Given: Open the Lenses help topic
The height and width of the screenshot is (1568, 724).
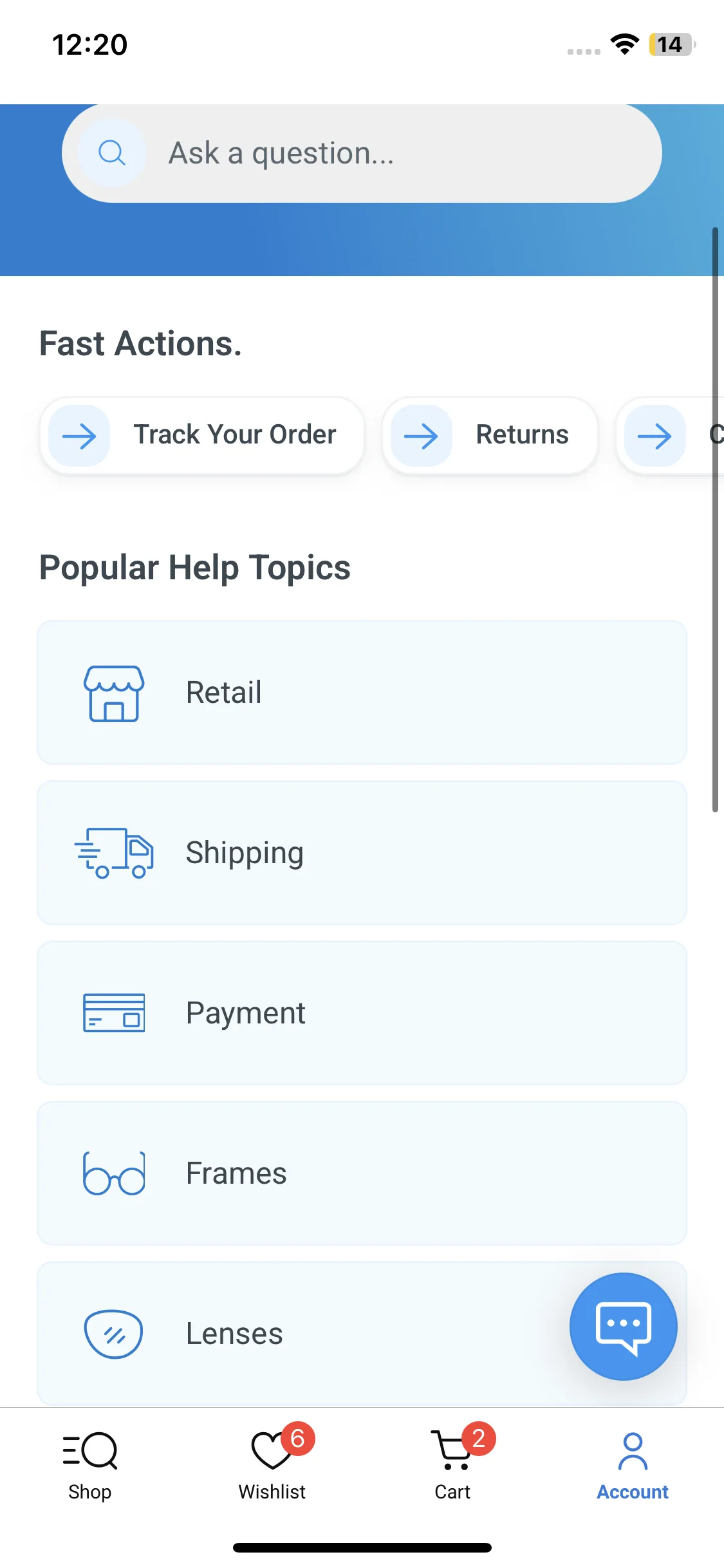Looking at the screenshot, I should point(290,1334).
